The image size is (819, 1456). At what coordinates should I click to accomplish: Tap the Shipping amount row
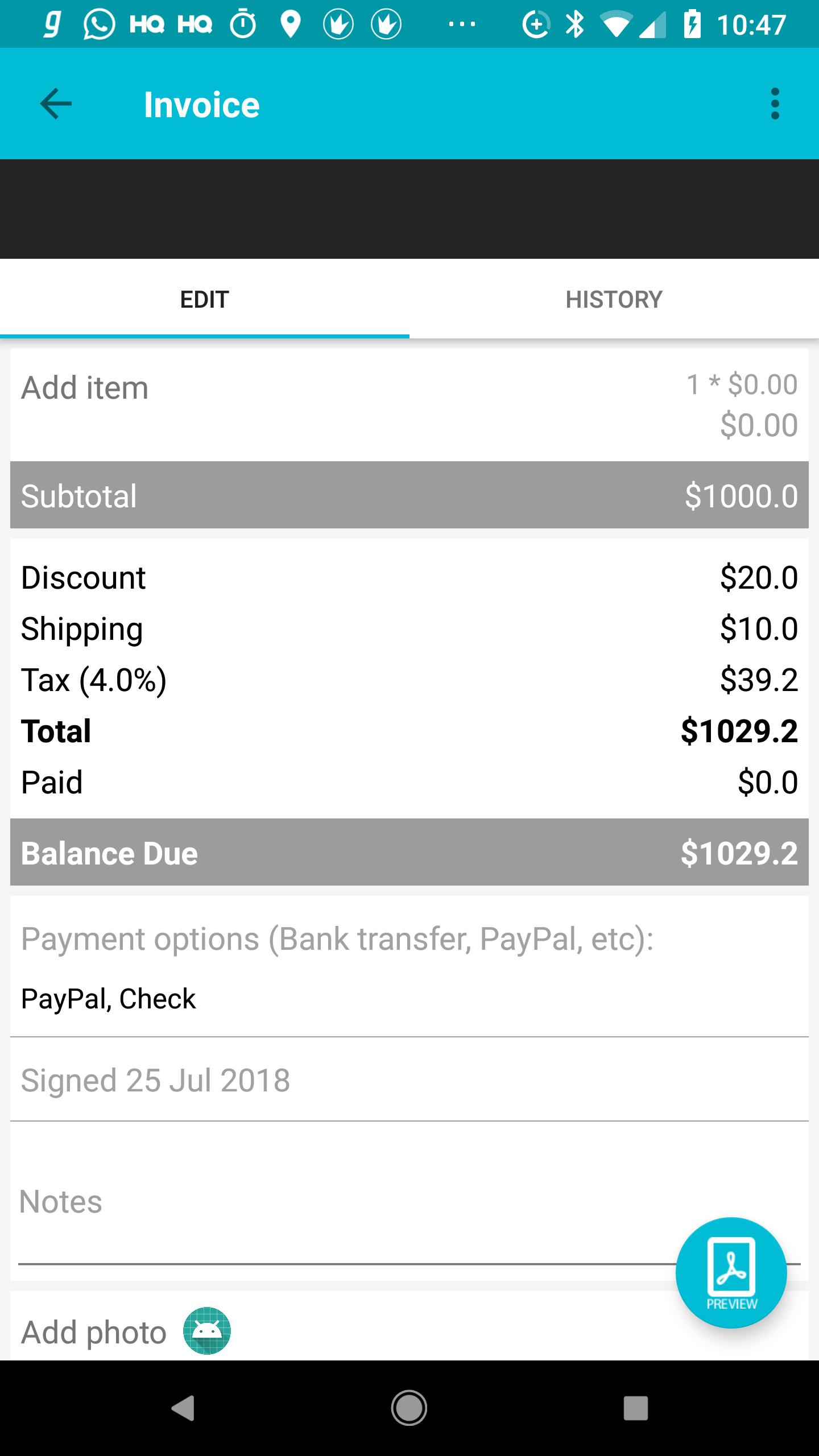(398, 628)
